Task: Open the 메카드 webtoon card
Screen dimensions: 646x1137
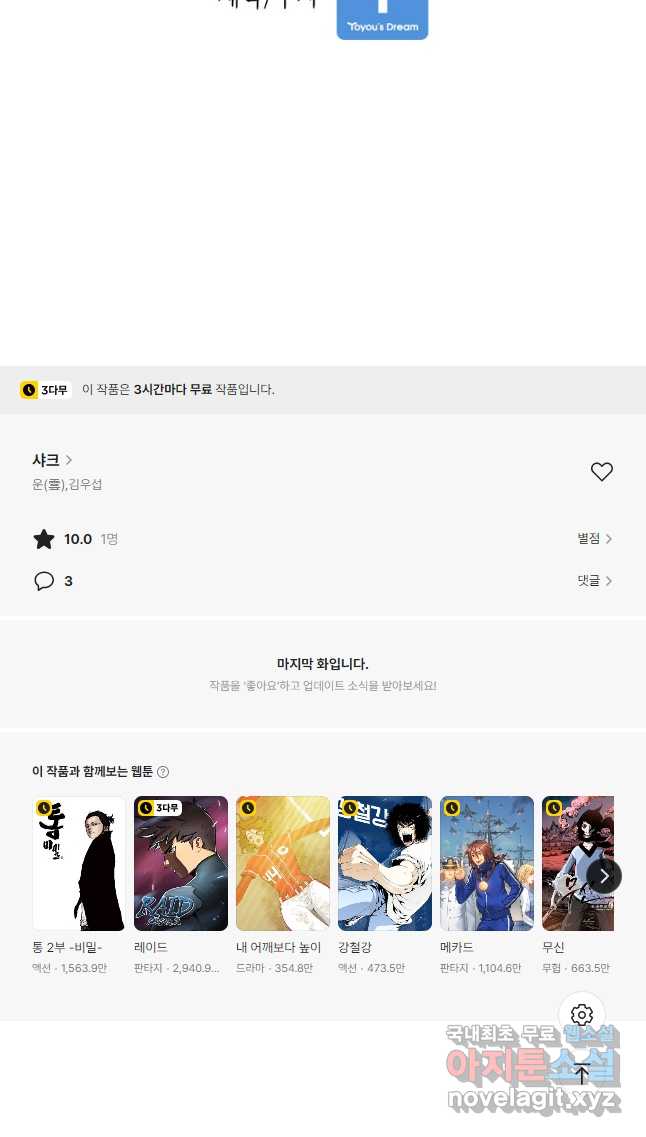Action: pos(487,864)
